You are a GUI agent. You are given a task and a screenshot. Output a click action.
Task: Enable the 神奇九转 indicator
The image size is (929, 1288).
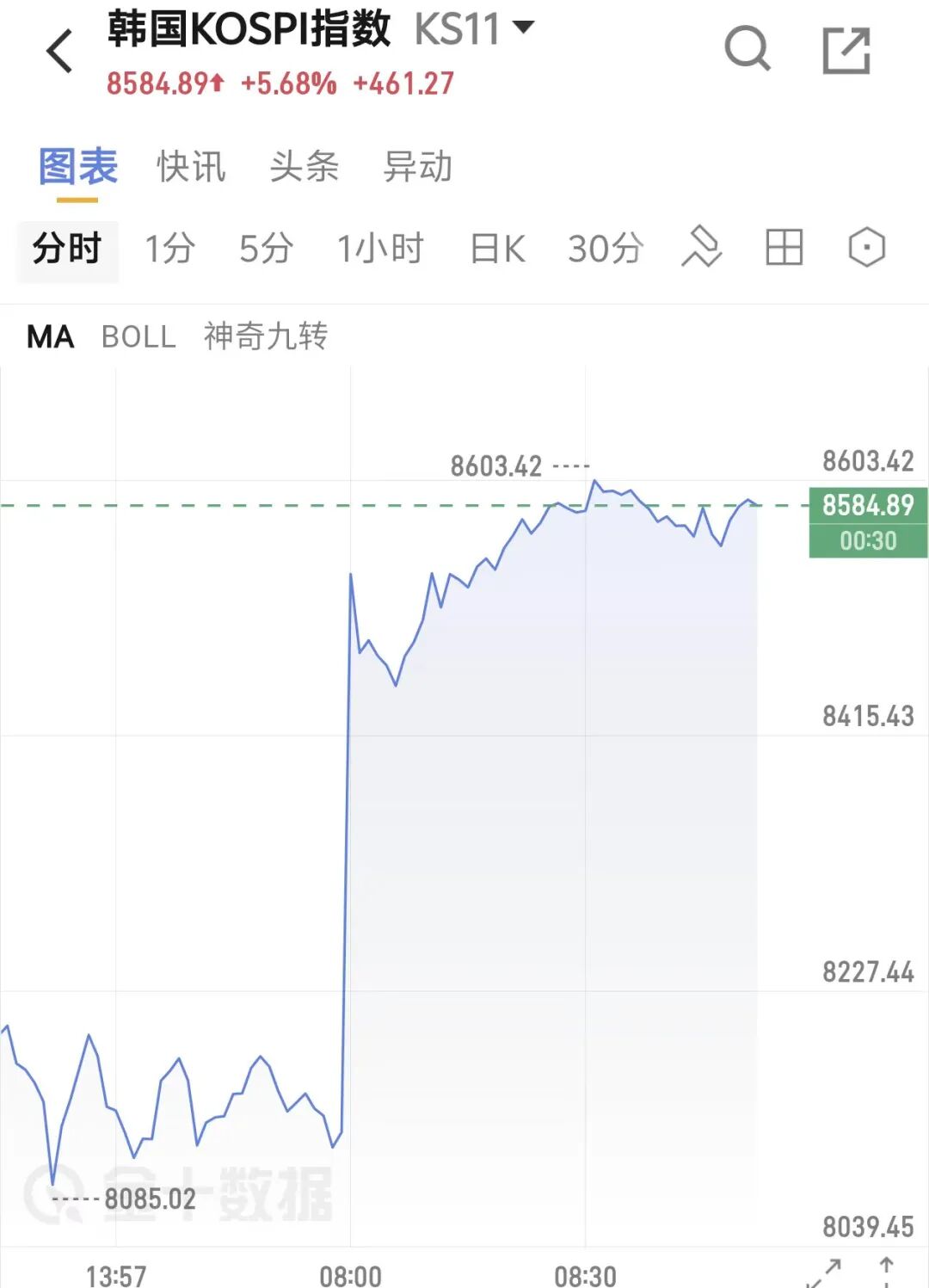266,336
